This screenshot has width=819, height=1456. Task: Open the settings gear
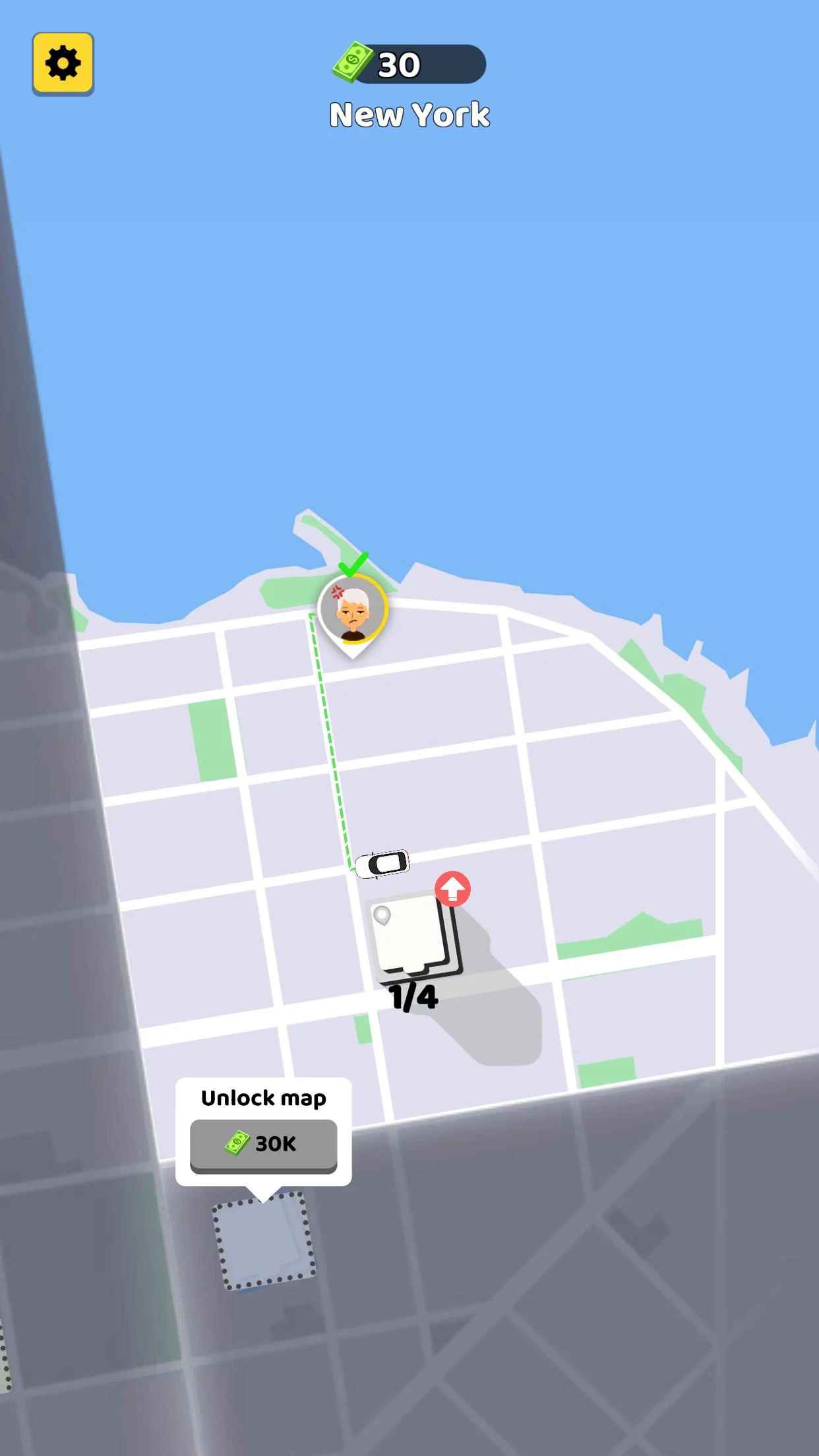[x=63, y=64]
